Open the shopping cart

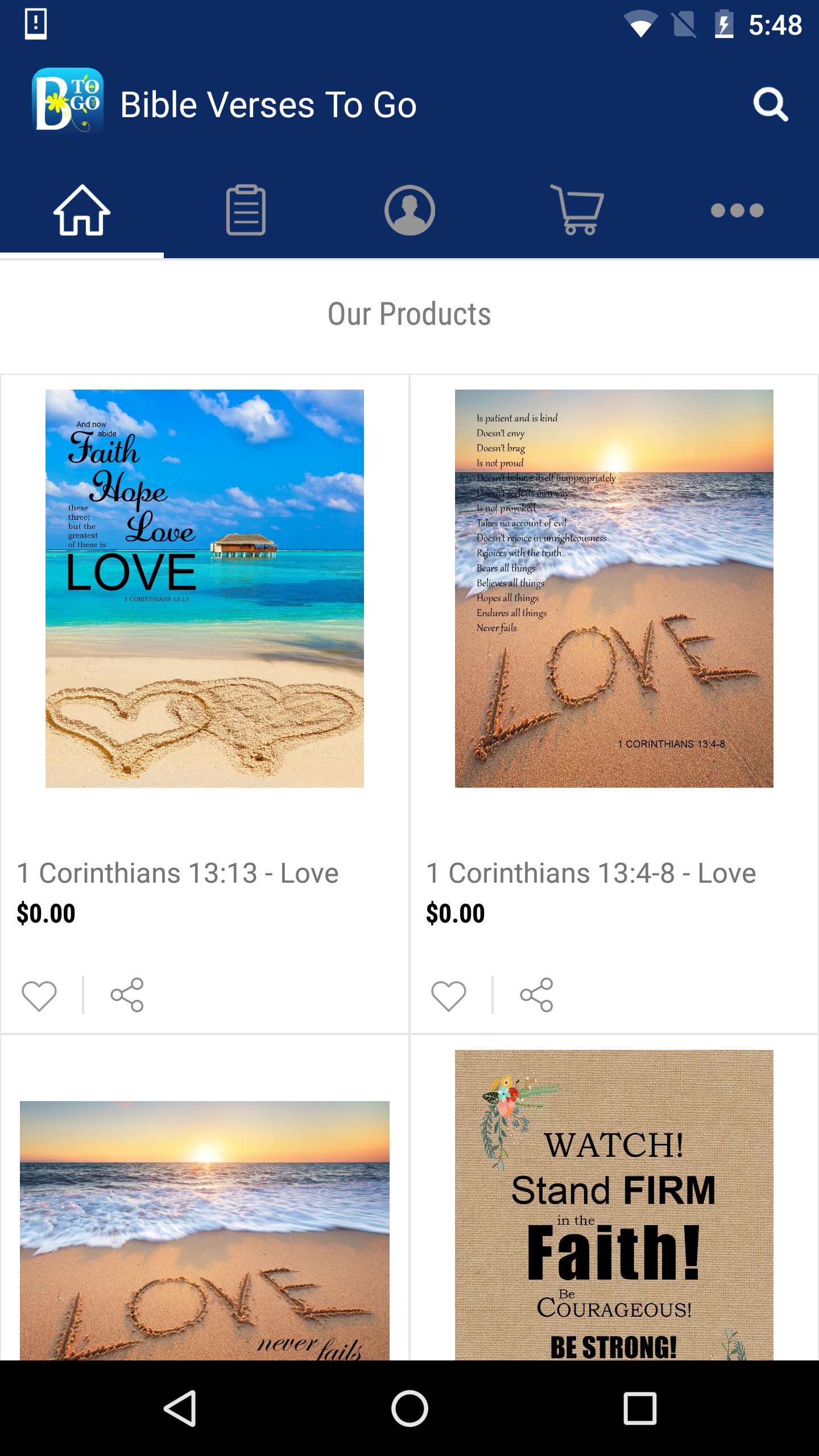pyautogui.click(x=574, y=210)
